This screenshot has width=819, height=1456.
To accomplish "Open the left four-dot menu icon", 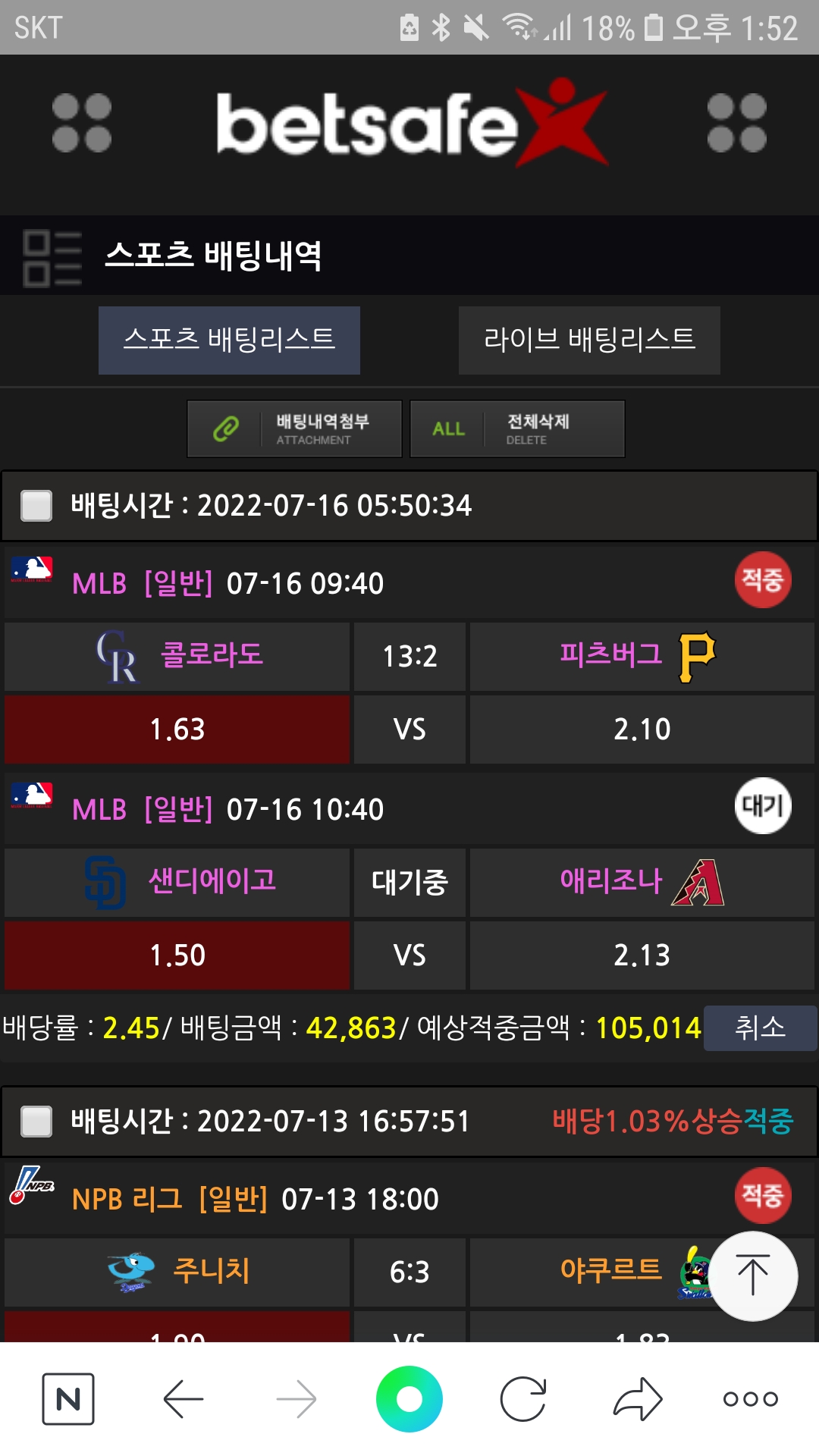I will tap(82, 123).
